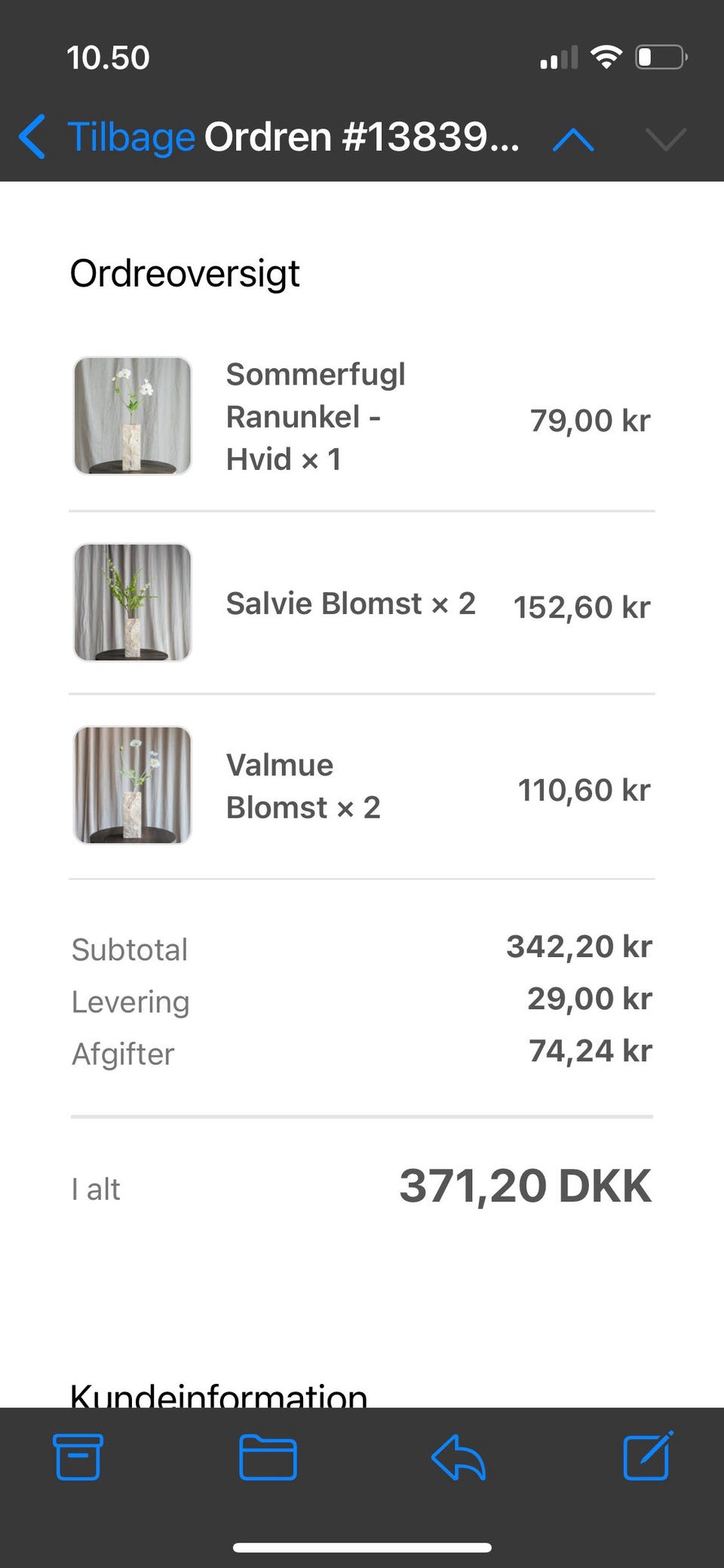Tap the Valmue Blomst product image
Image resolution: width=724 pixels, height=1568 pixels.
(x=132, y=784)
